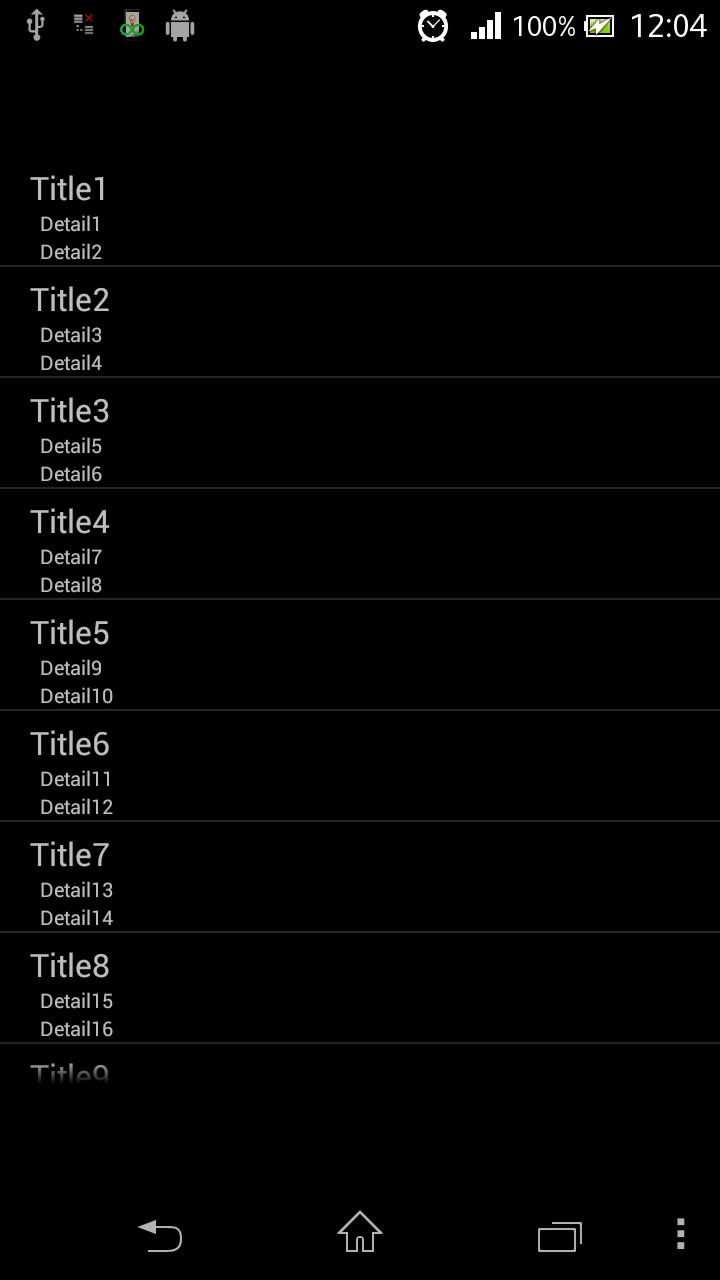720x1280 pixels.
Task: Select Detail14 under Title7
Action: point(76,918)
